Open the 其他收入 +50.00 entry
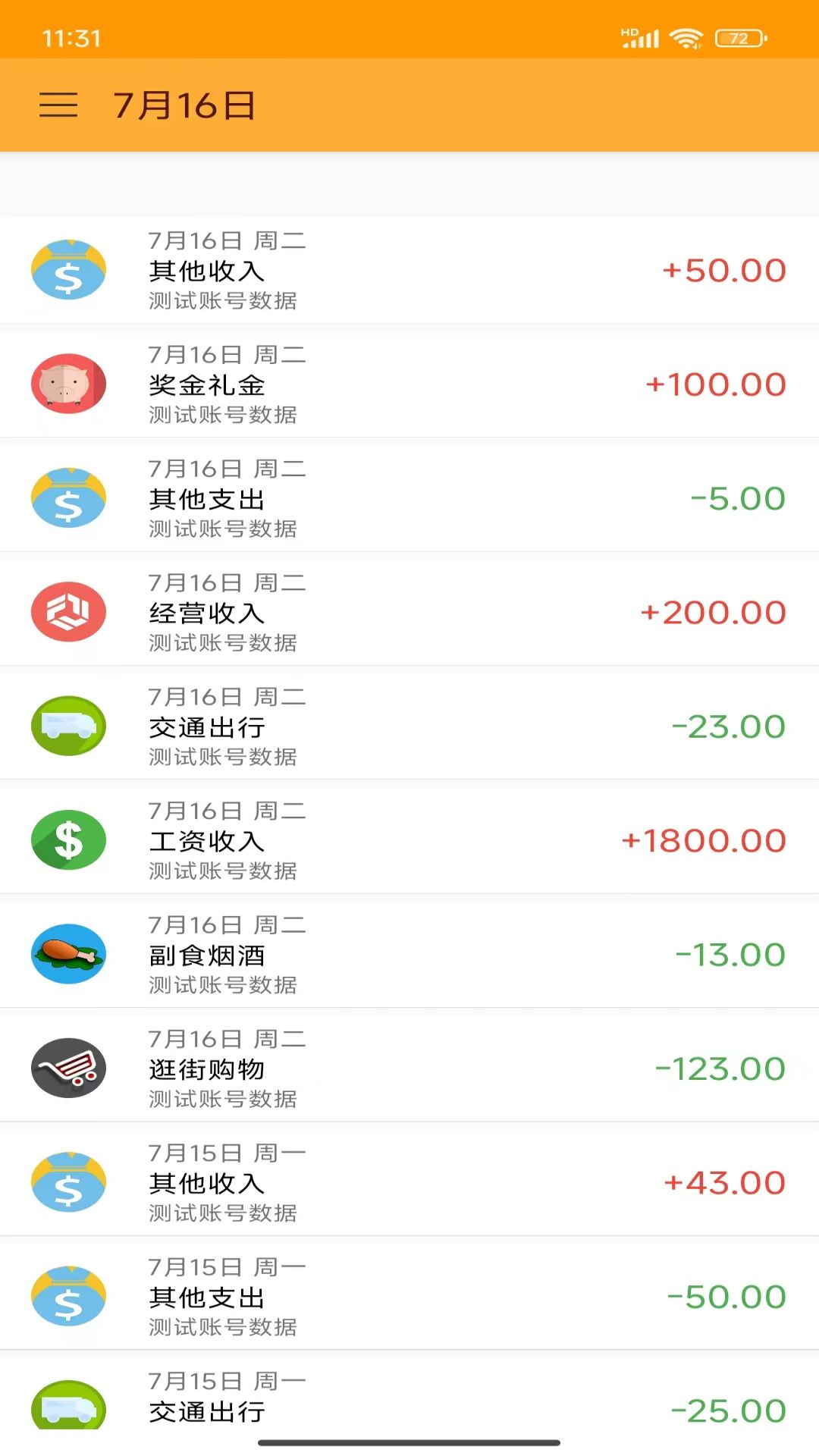The width and height of the screenshot is (819, 1456). point(409,271)
